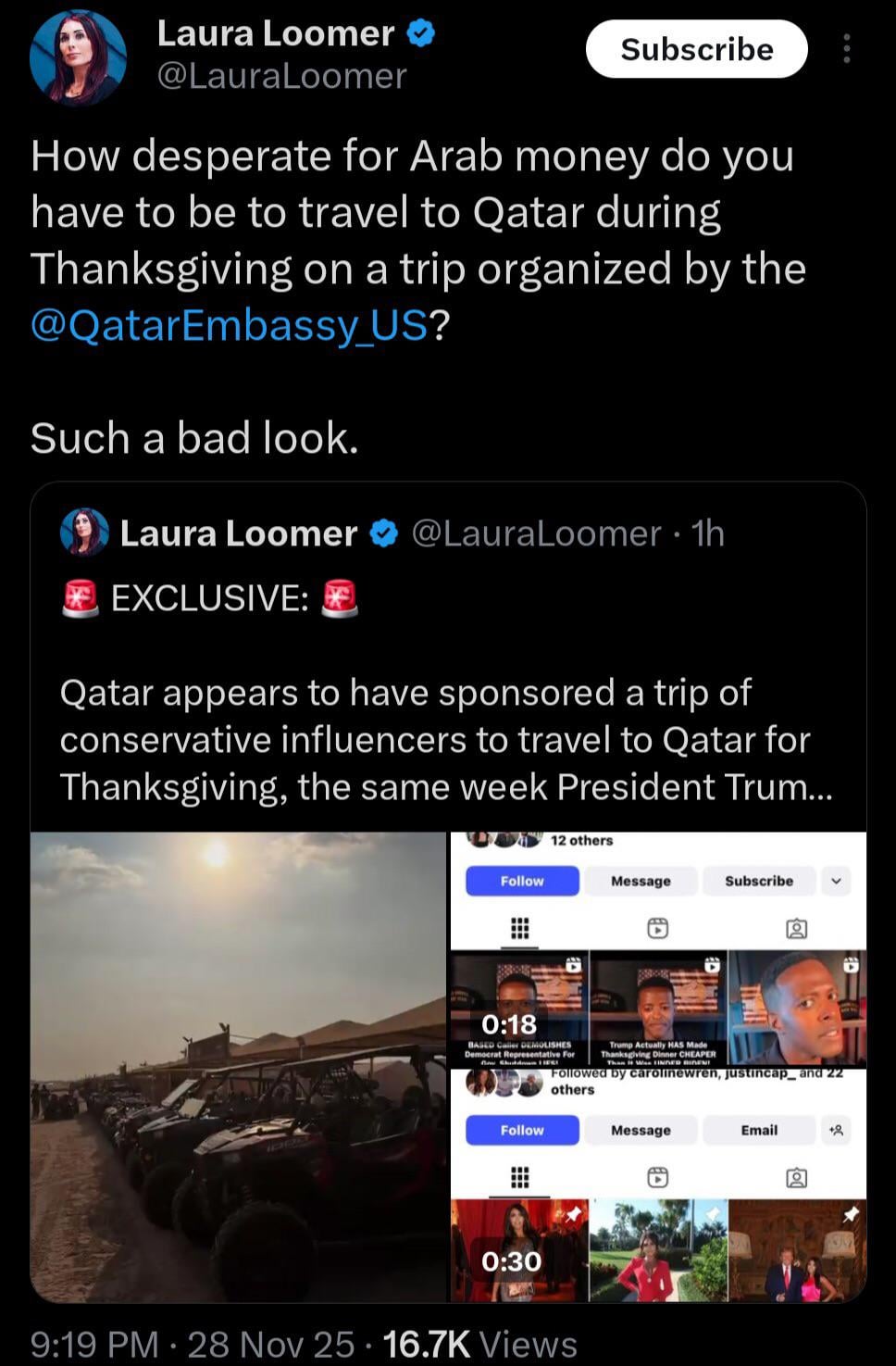Open the quoted EXCLUSIVE post
Screen dimensions: 896x1366
click(447, 693)
